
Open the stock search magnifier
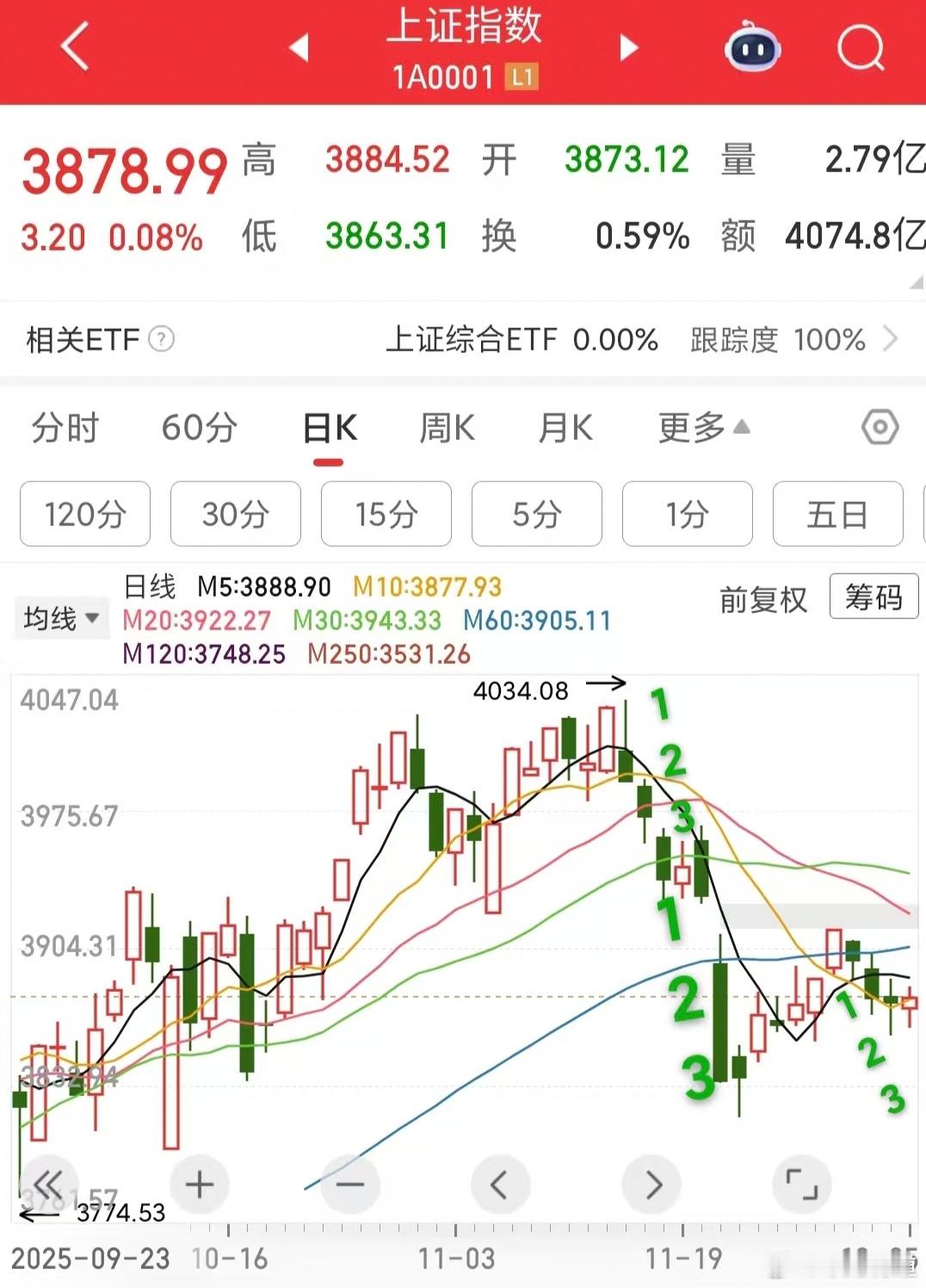(x=860, y=49)
